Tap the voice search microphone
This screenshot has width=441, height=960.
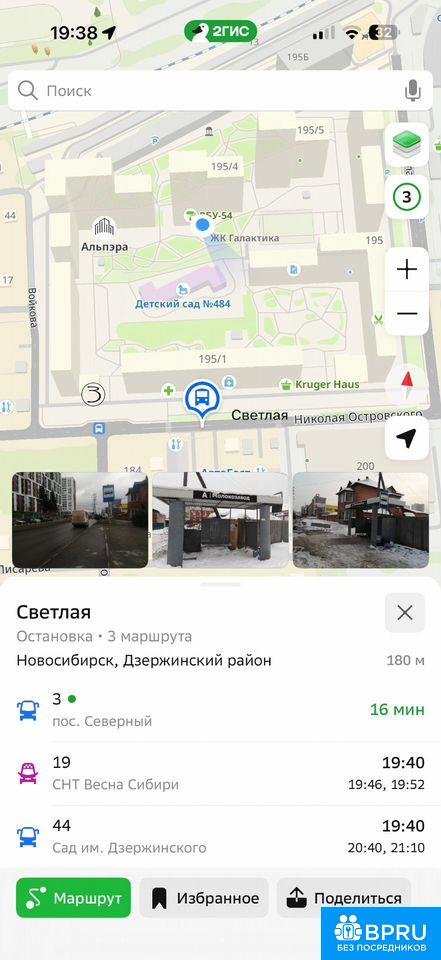(x=413, y=91)
